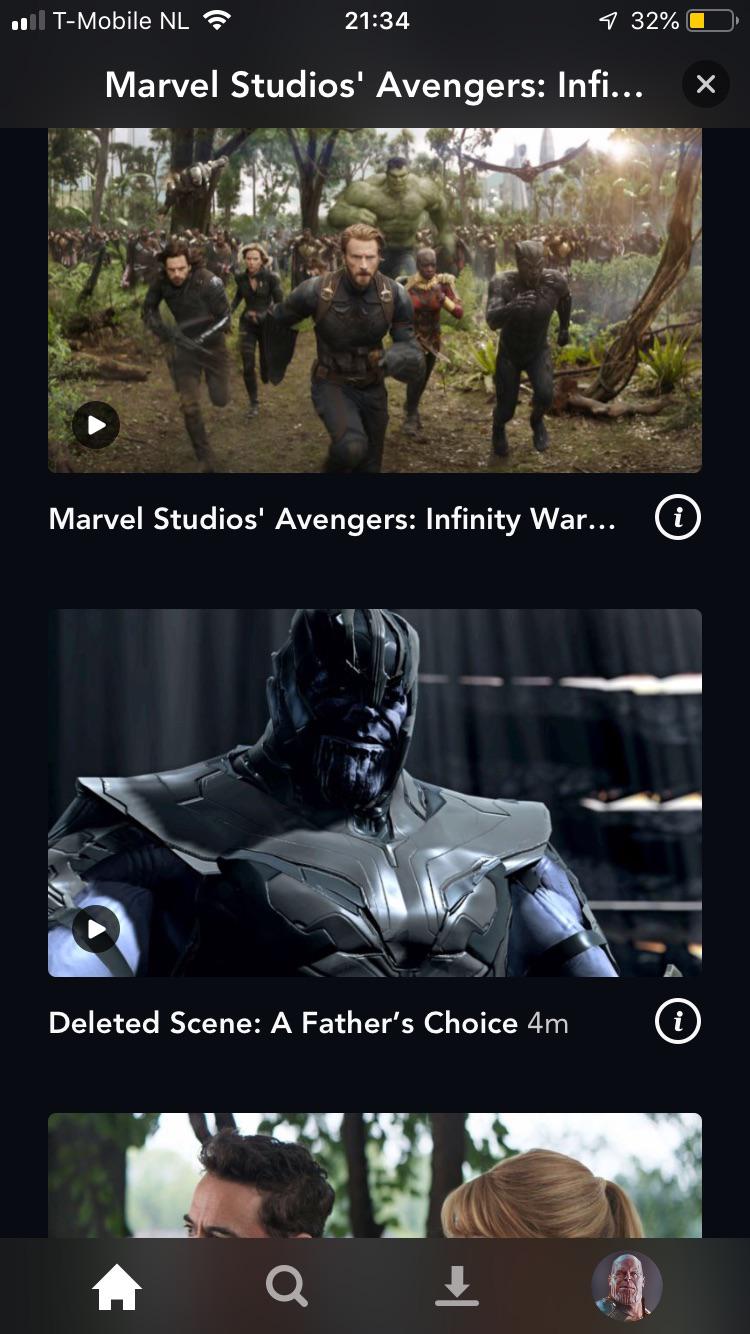Close the Avengers: Infinity War extras page
This screenshot has width=750, height=1334.
(x=705, y=85)
